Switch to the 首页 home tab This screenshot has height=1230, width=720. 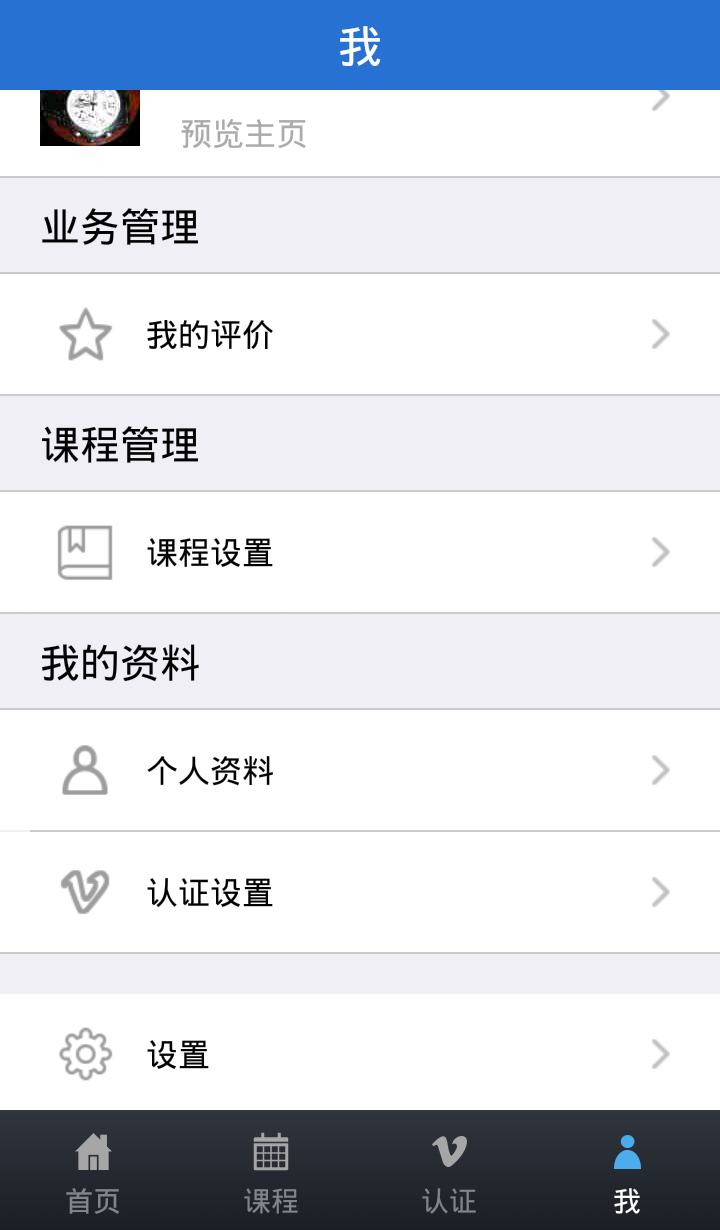pyautogui.click(x=93, y=1172)
